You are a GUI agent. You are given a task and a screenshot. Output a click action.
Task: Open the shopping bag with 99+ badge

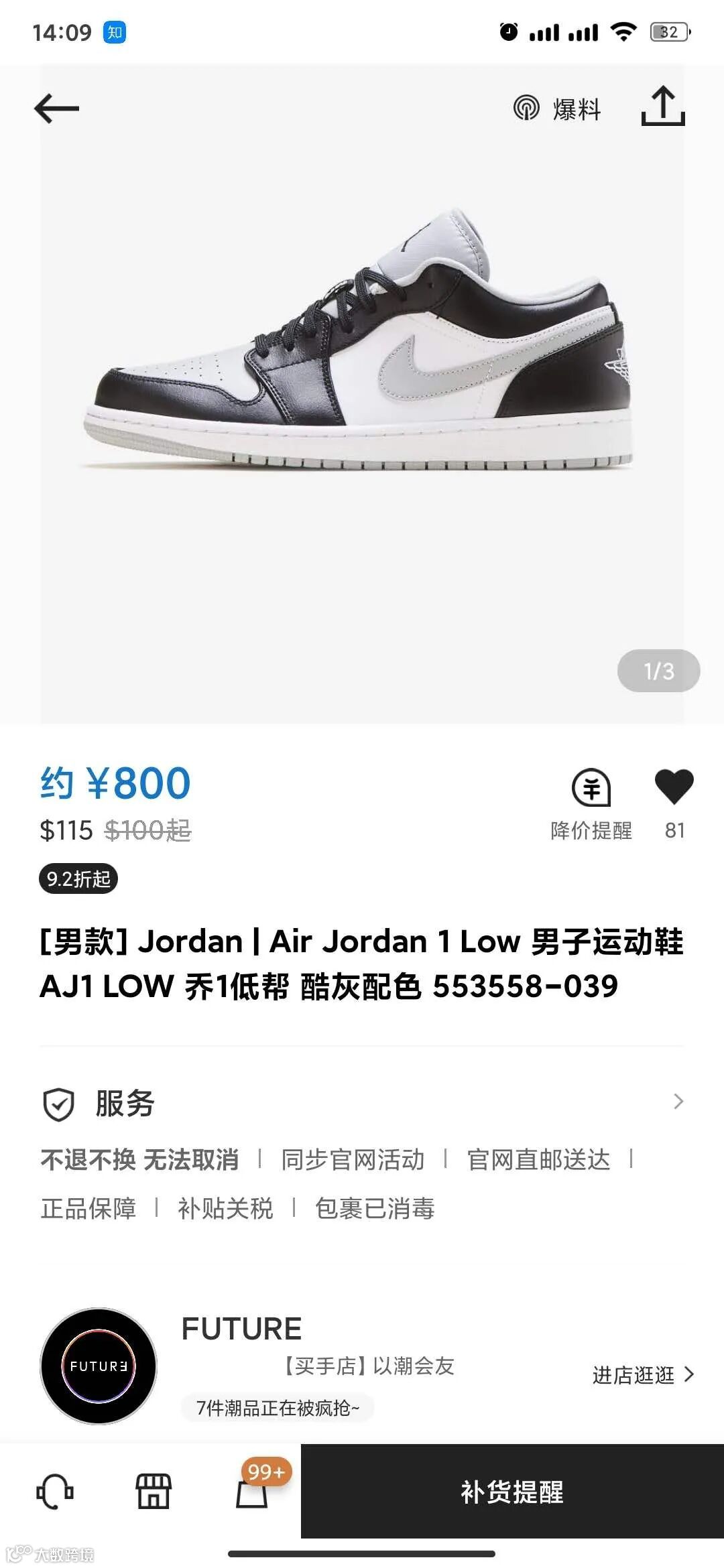tap(253, 1492)
